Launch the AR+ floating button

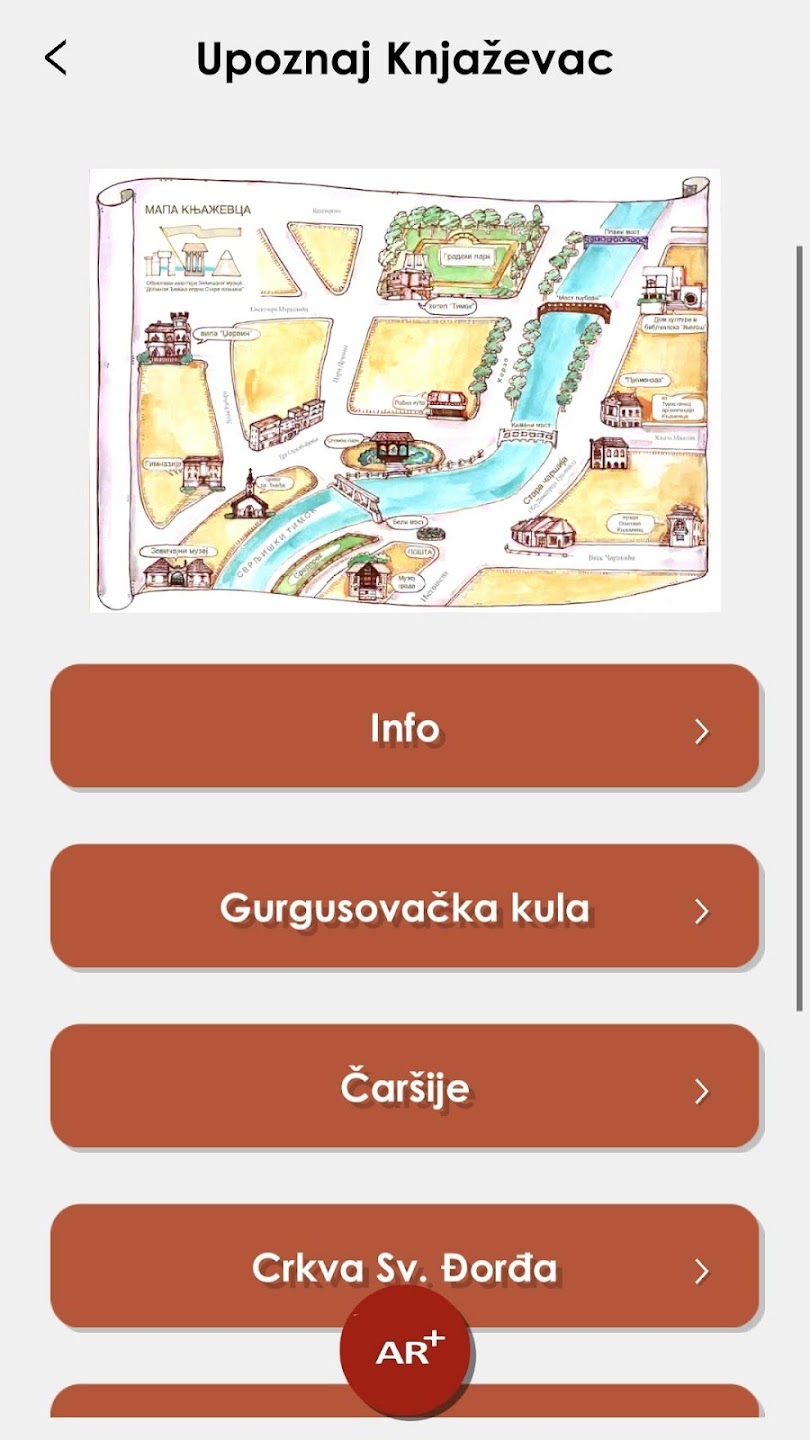405,1351
